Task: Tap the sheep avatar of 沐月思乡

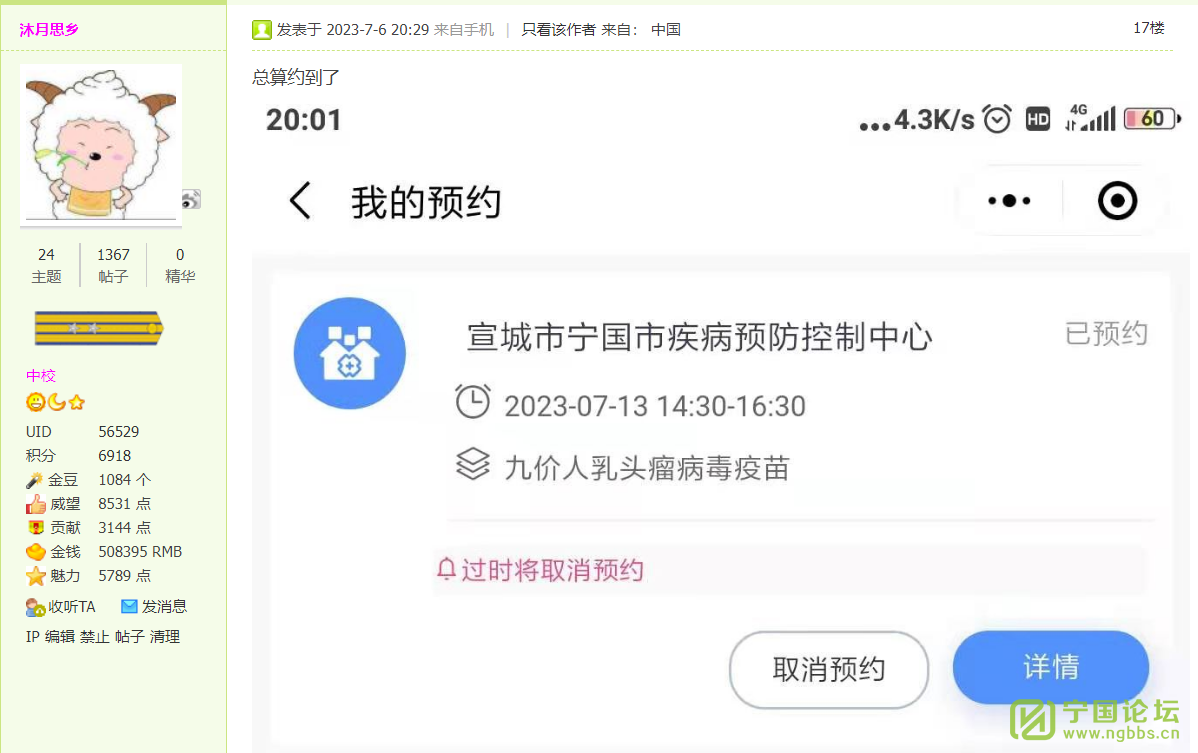Action: (100, 142)
